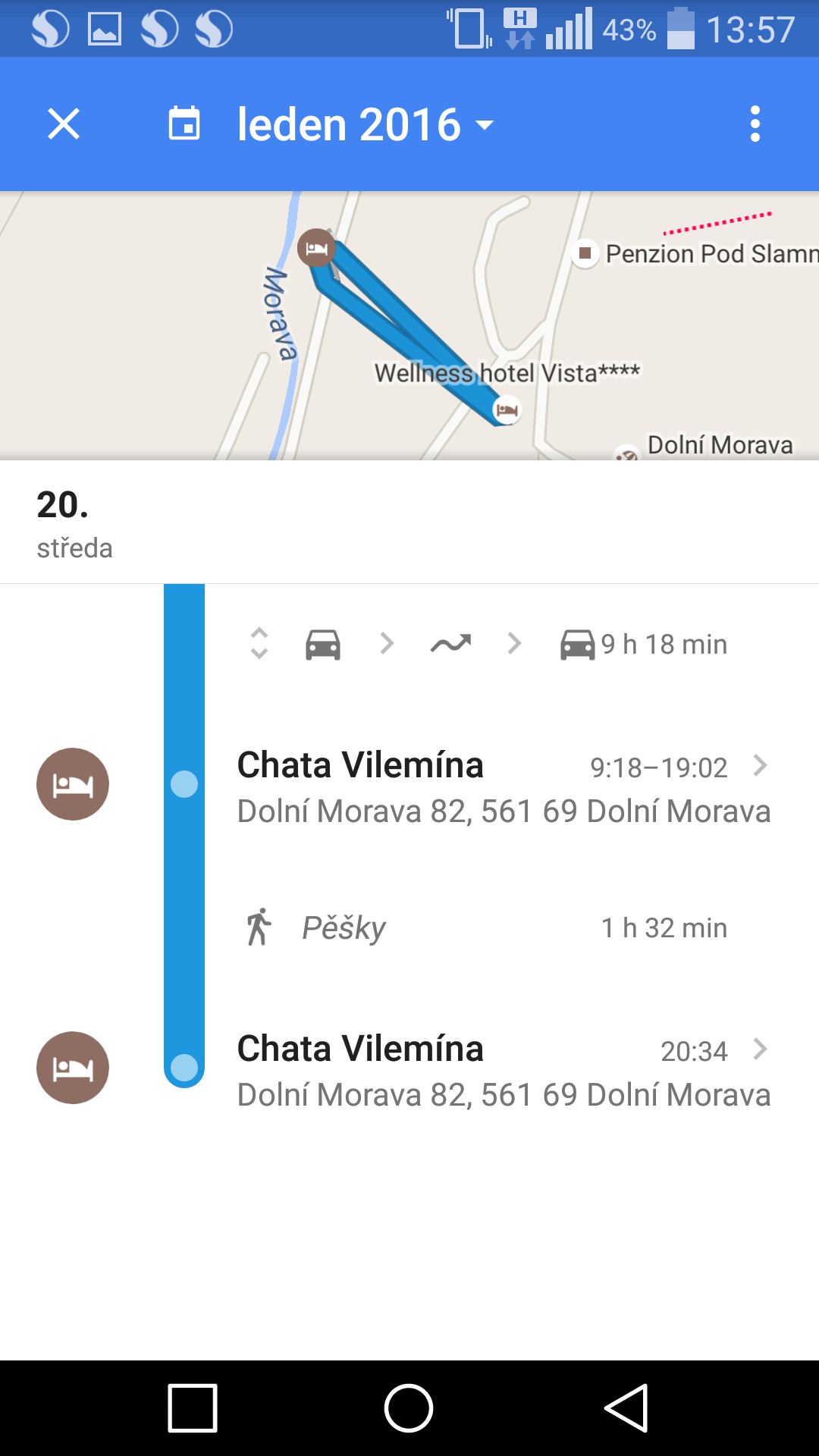819x1456 pixels.
Task: Close the timeline view
Action: [64, 124]
